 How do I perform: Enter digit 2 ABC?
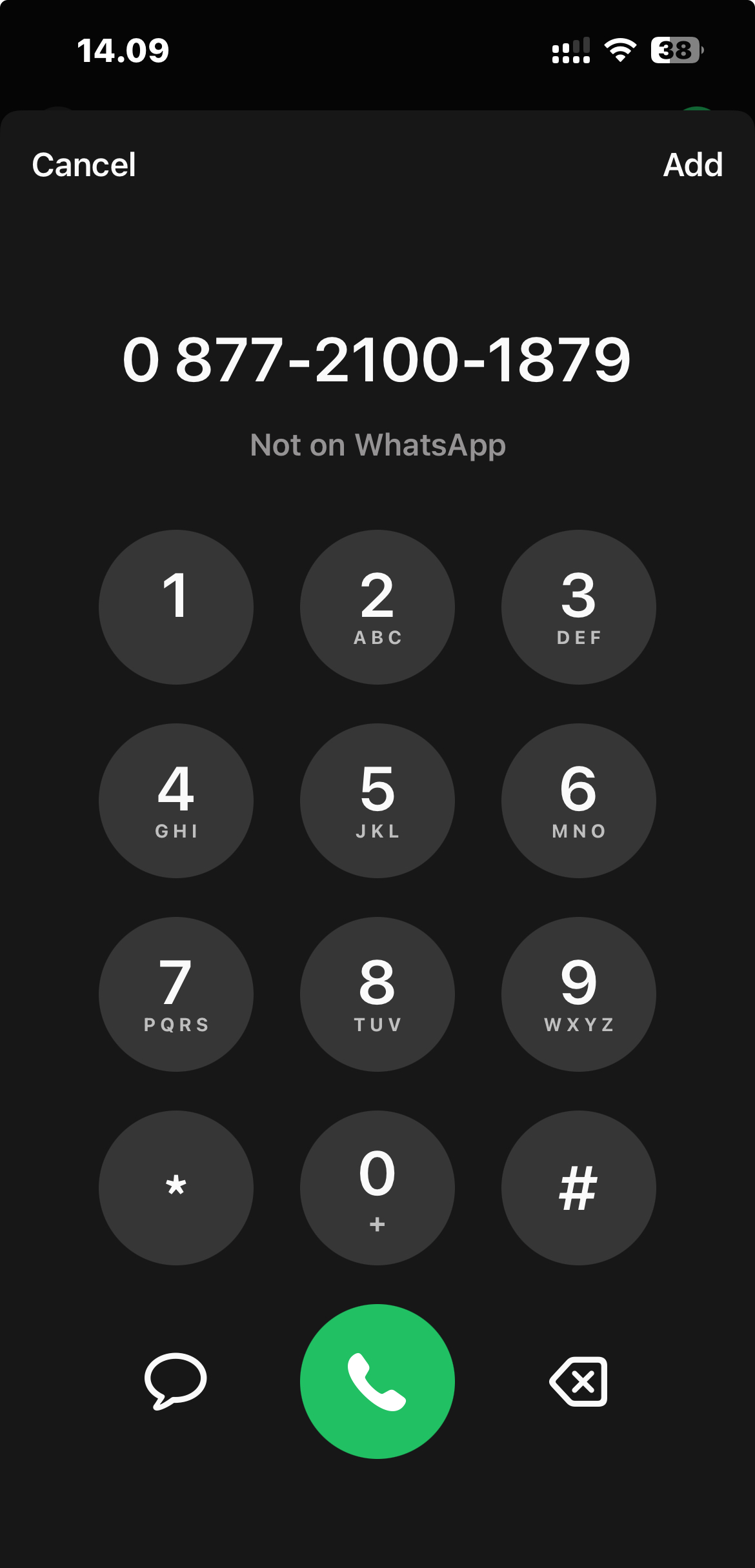point(377,607)
